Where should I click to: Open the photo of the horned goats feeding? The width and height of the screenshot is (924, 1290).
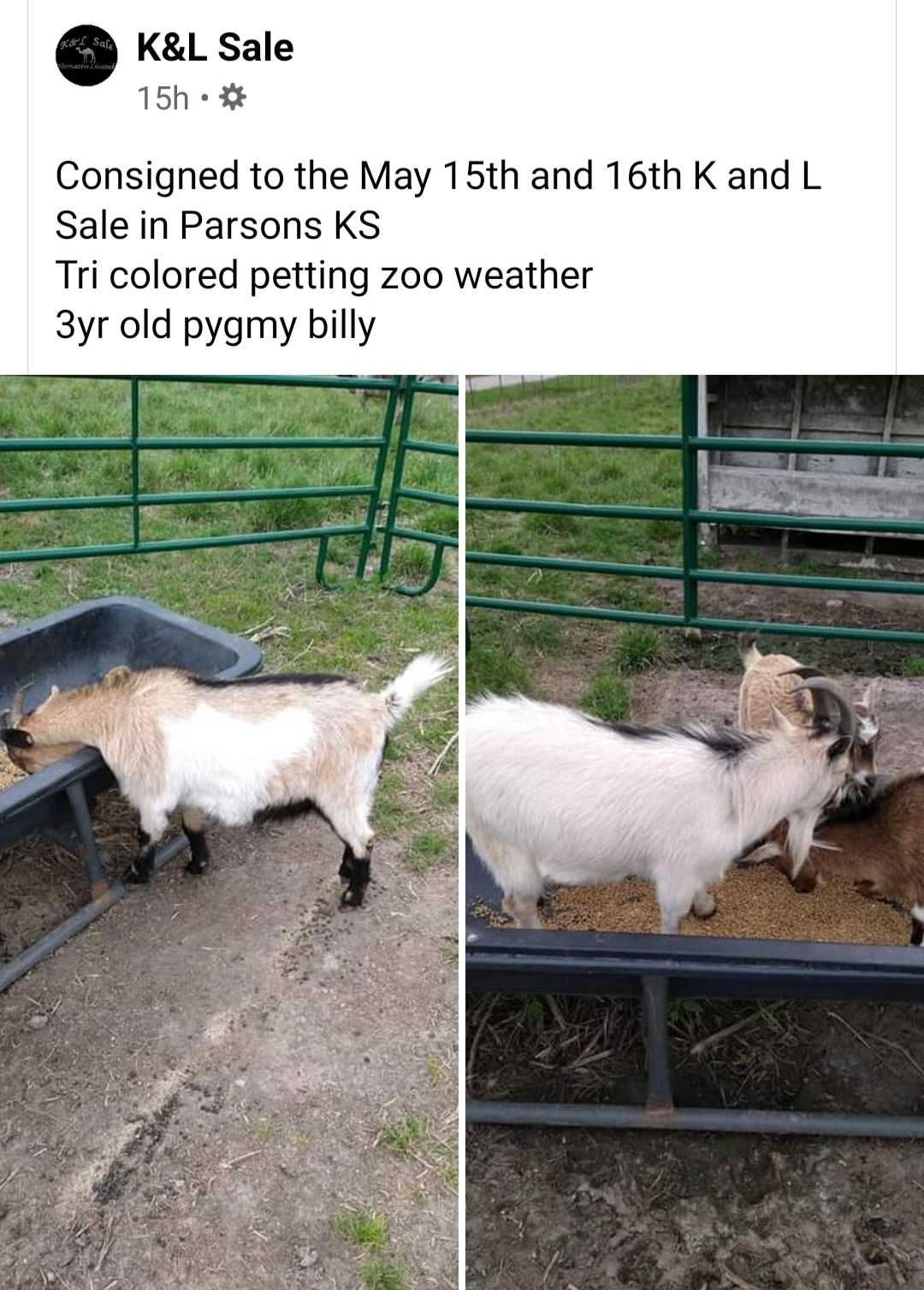[x=695, y=830]
